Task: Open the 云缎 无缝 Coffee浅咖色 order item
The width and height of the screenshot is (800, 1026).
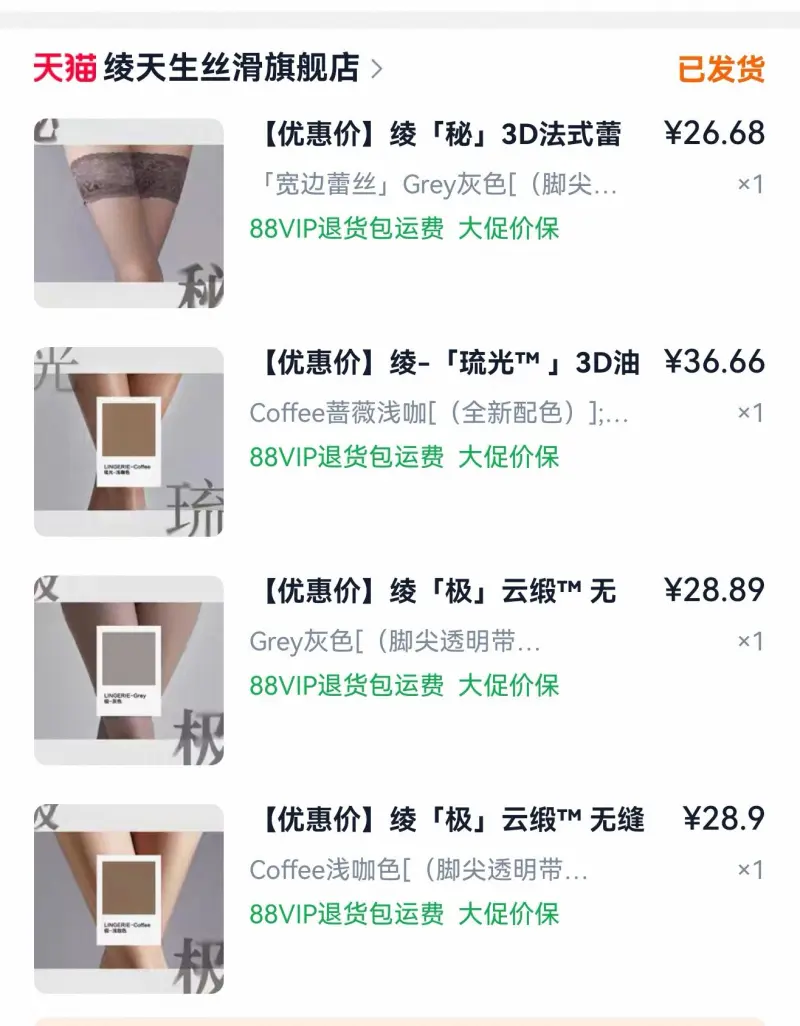Action: (452, 820)
